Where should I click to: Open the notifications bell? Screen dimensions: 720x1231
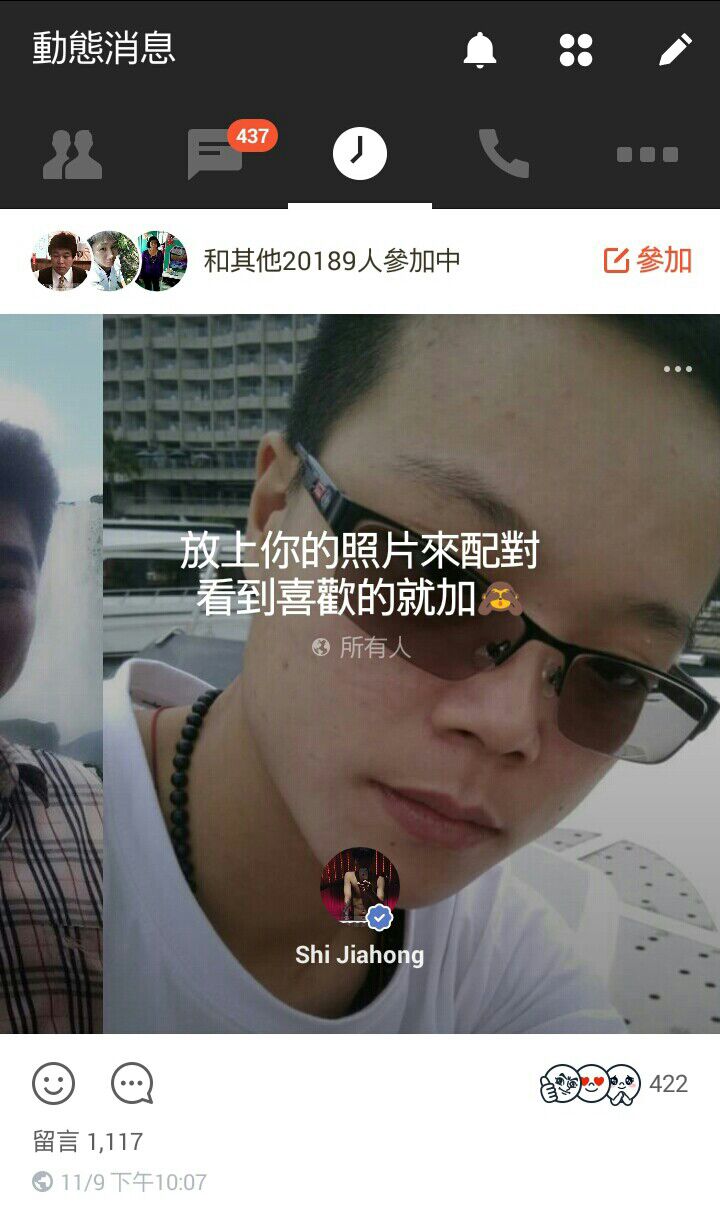480,49
